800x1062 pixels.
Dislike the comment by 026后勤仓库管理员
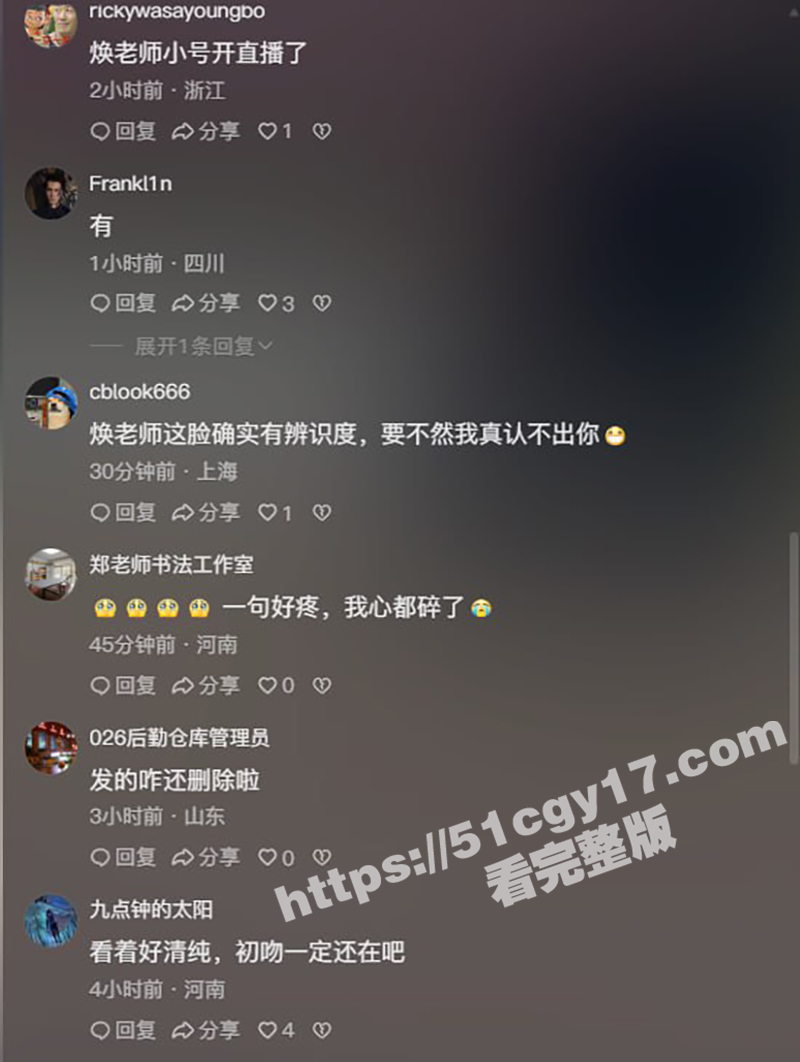(x=321, y=858)
